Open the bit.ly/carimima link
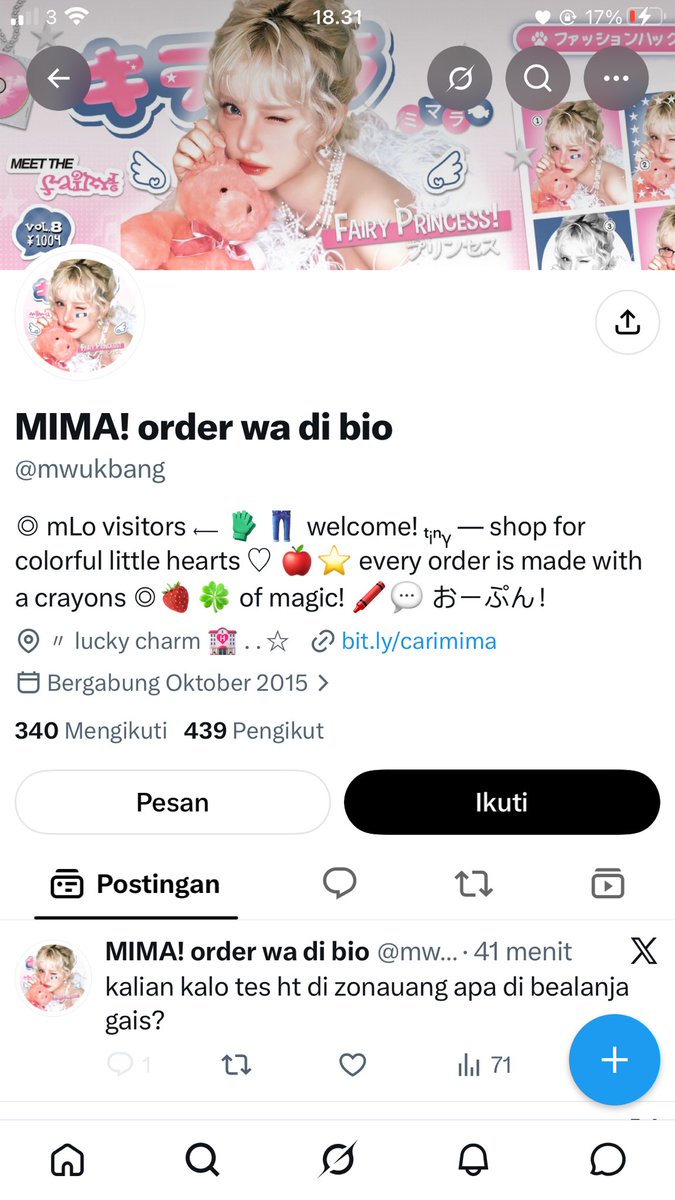Image resolution: width=675 pixels, height=1200 pixels. point(419,641)
